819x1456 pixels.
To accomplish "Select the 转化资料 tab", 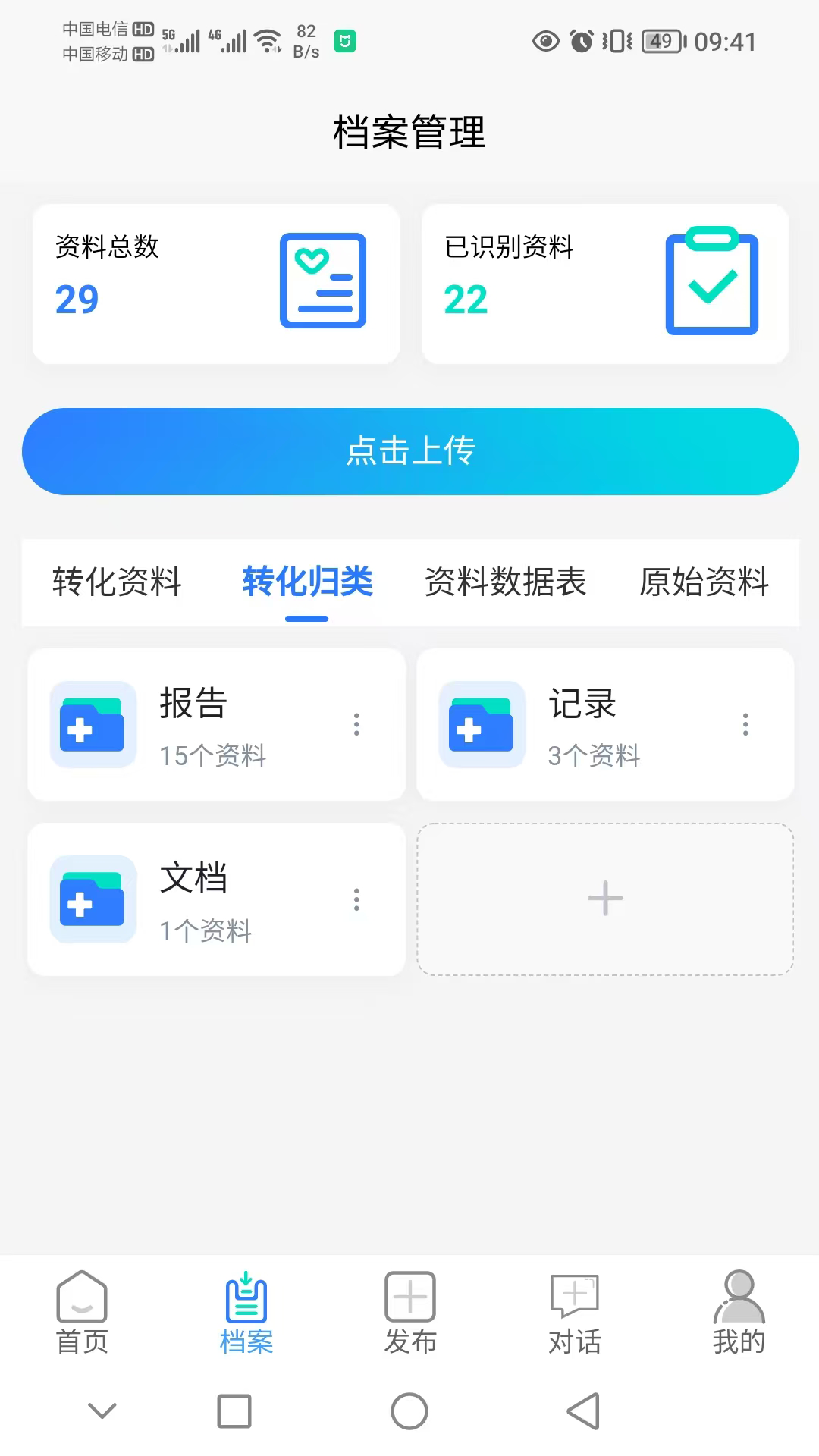I will point(116,582).
